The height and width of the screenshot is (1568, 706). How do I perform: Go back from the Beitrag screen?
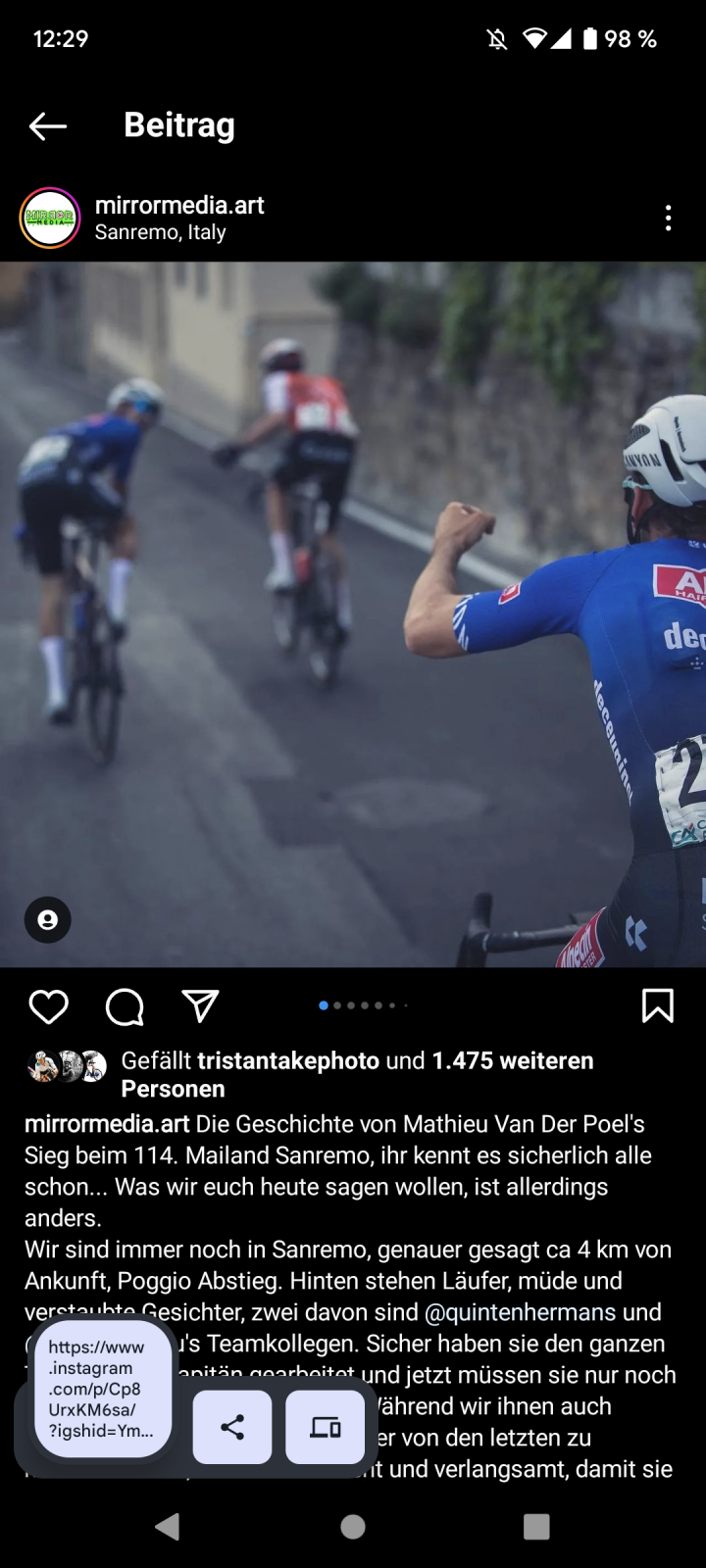coord(47,125)
